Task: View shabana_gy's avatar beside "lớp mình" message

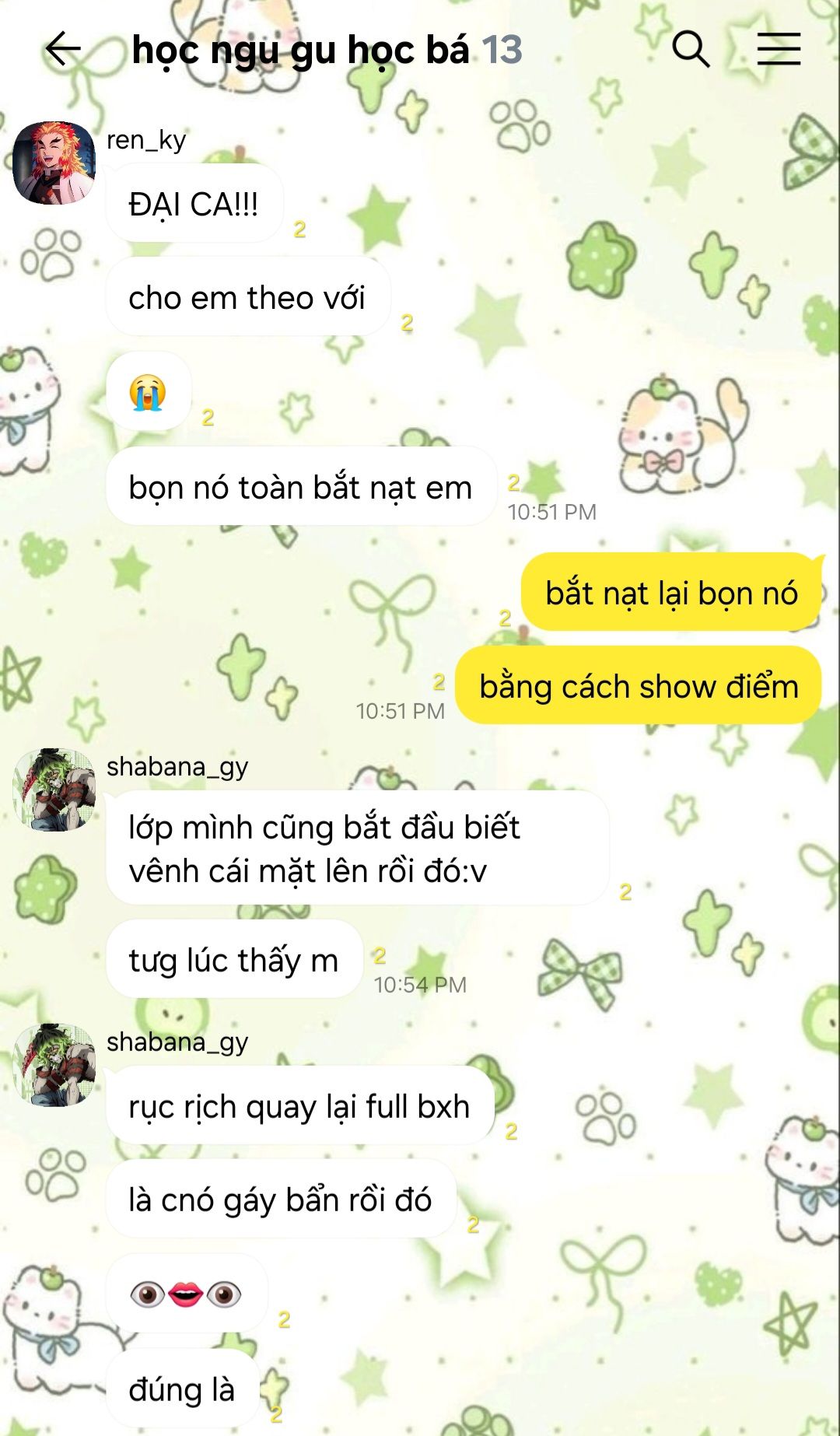Action: click(x=54, y=790)
